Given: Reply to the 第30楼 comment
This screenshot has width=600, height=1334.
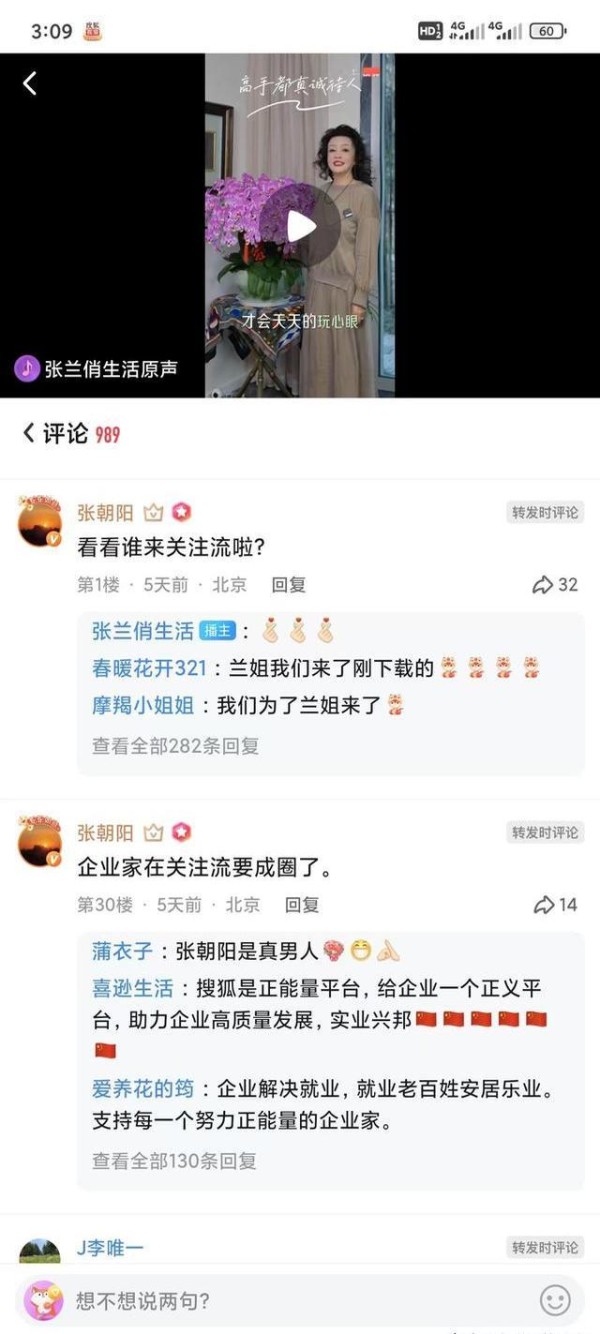Looking at the screenshot, I should [x=301, y=905].
